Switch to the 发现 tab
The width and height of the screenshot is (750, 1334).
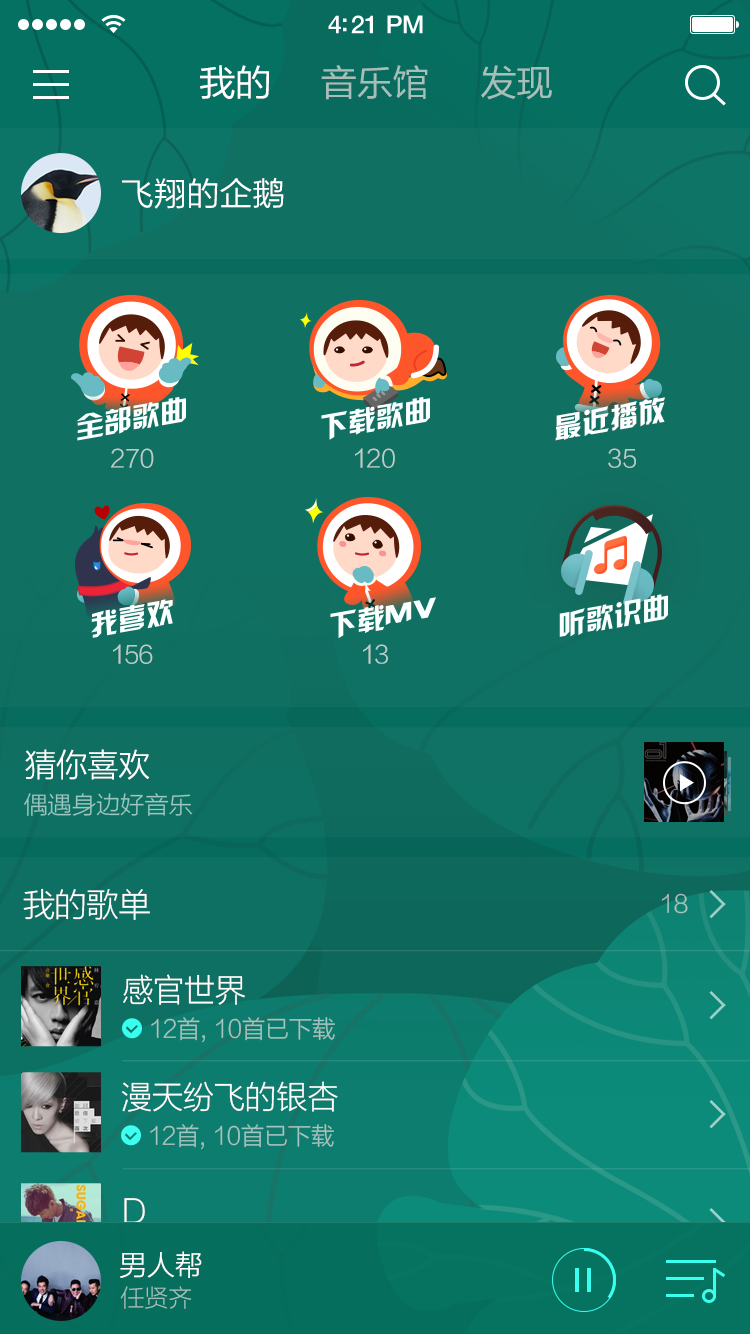[516, 83]
